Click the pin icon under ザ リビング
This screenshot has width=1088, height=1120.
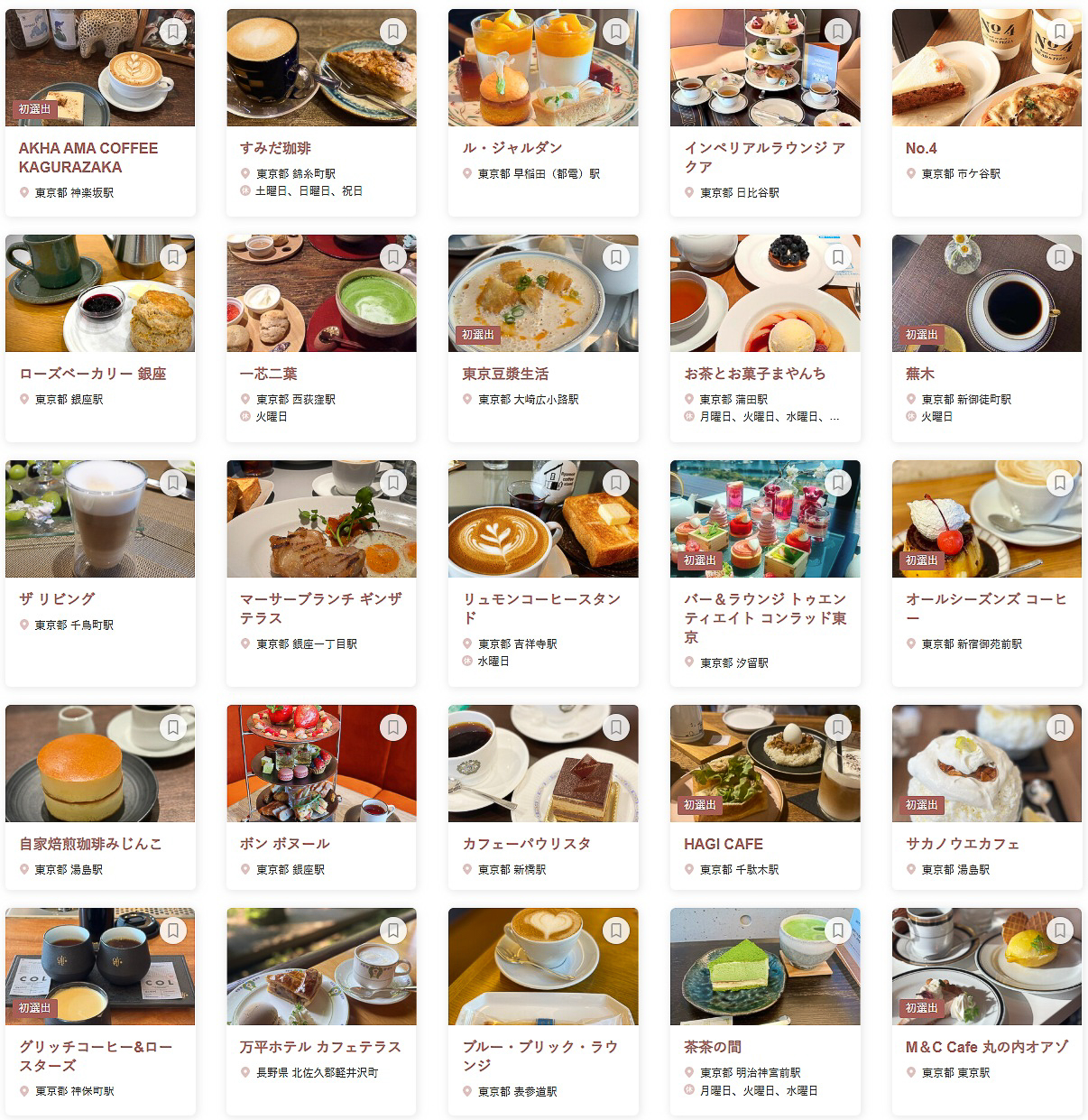pos(24,624)
